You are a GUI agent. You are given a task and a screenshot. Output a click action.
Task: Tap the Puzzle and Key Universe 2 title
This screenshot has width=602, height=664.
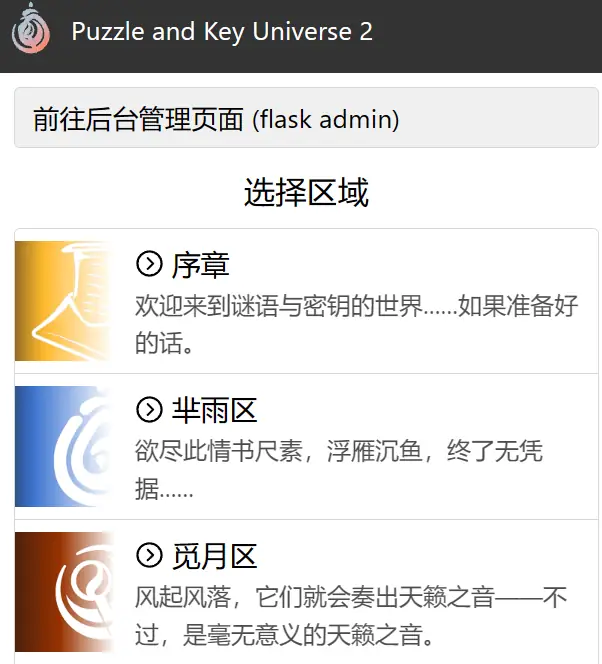222,32
